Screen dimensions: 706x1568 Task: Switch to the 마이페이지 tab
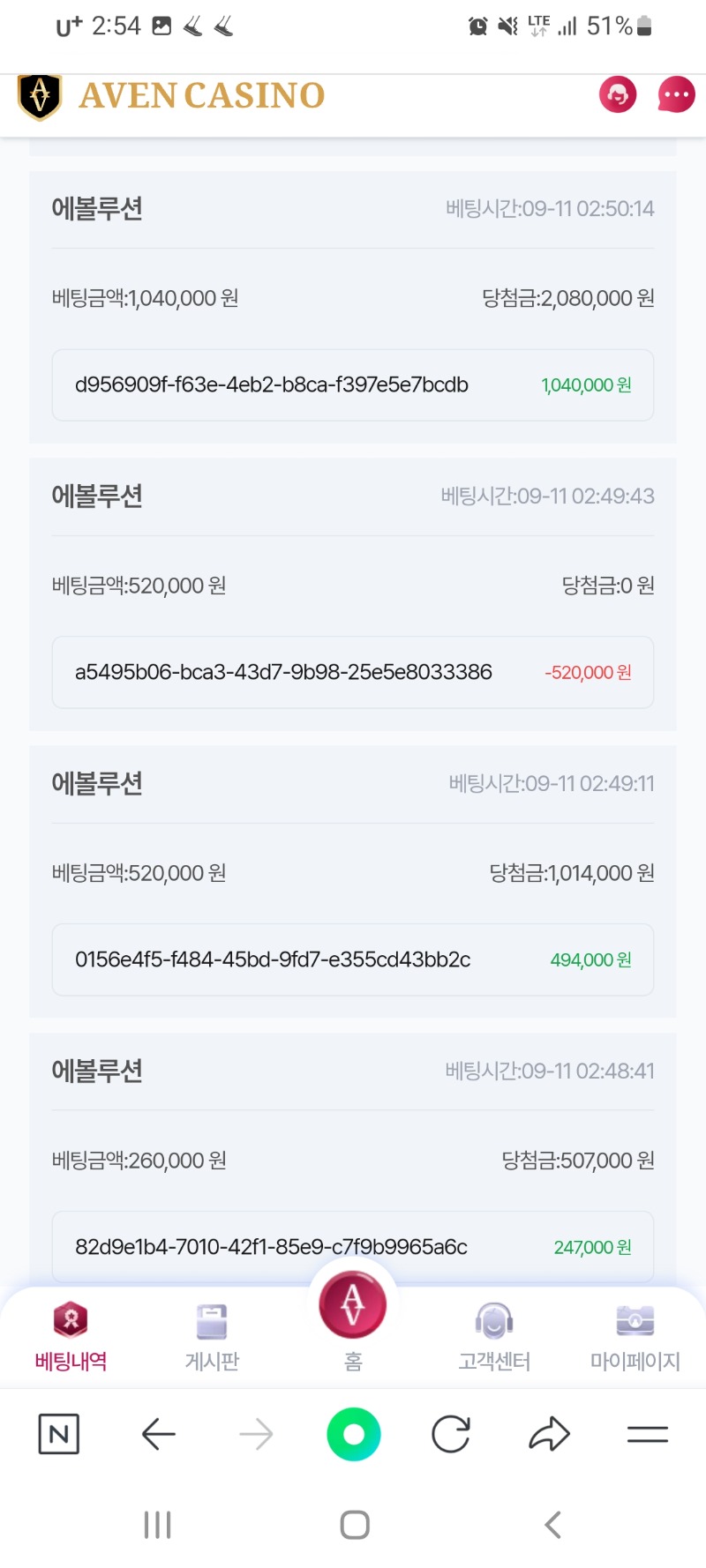635,1336
